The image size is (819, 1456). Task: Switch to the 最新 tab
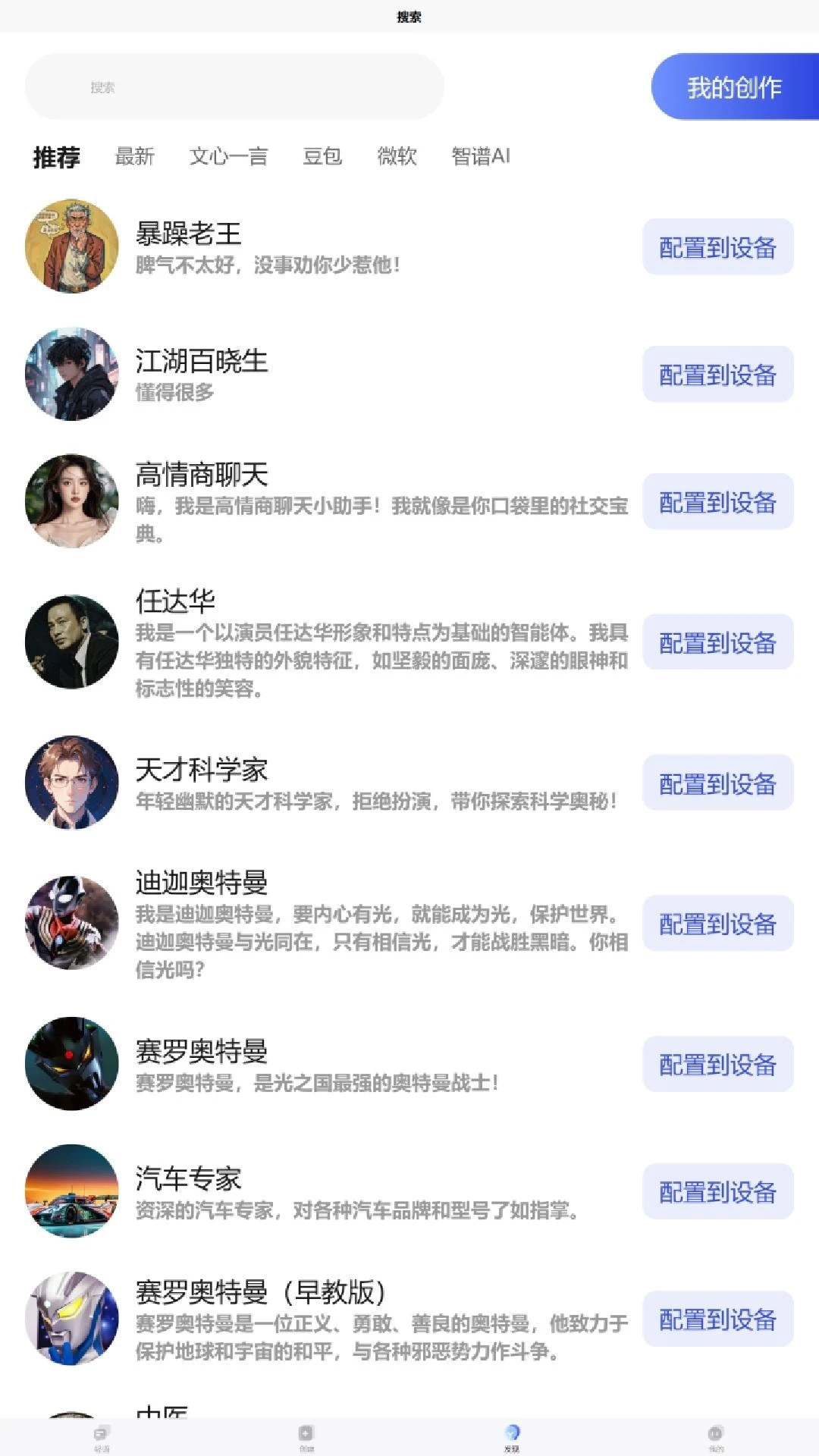(134, 156)
